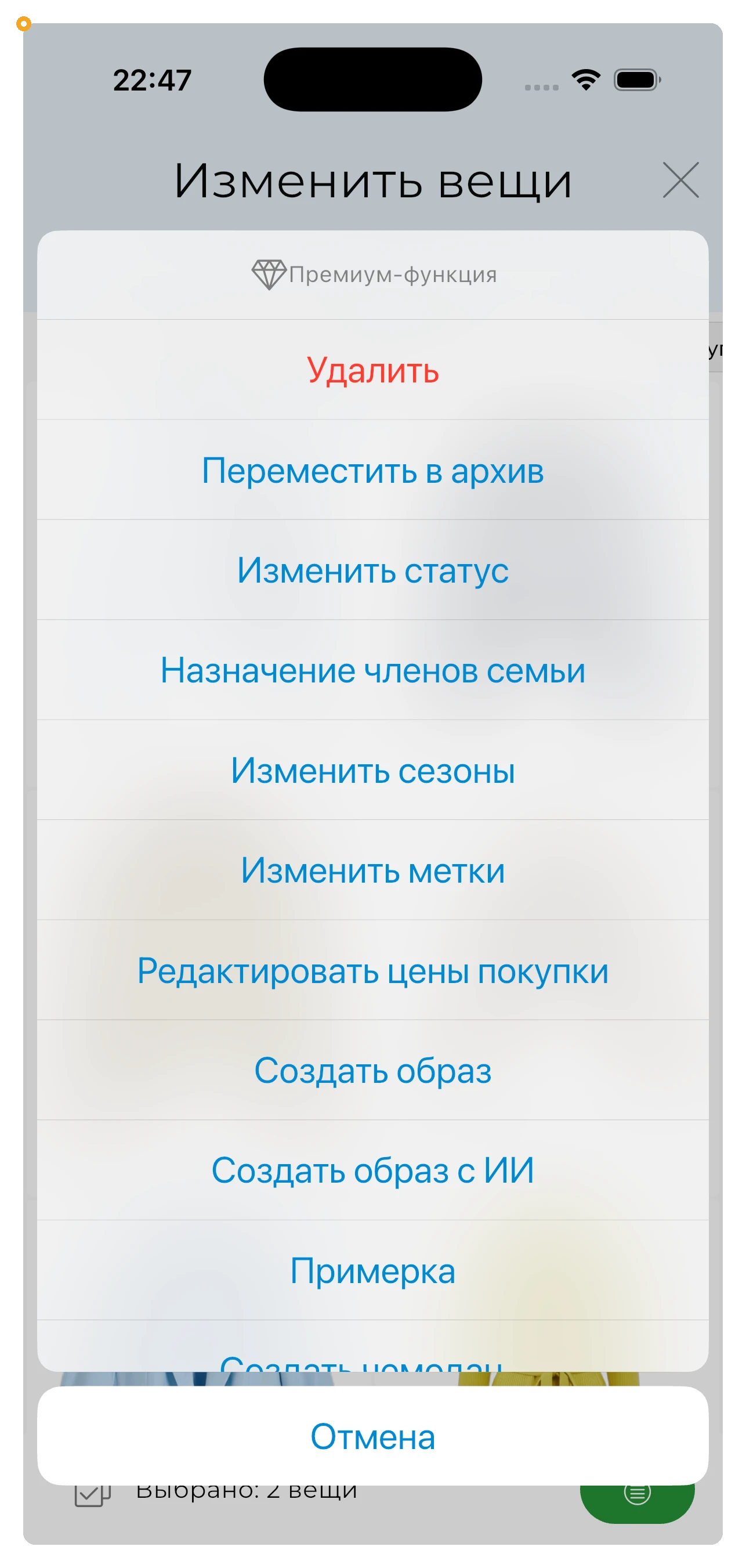The image size is (746, 1568).
Task: Choose Изменить статус
Action: [x=372, y=570]
